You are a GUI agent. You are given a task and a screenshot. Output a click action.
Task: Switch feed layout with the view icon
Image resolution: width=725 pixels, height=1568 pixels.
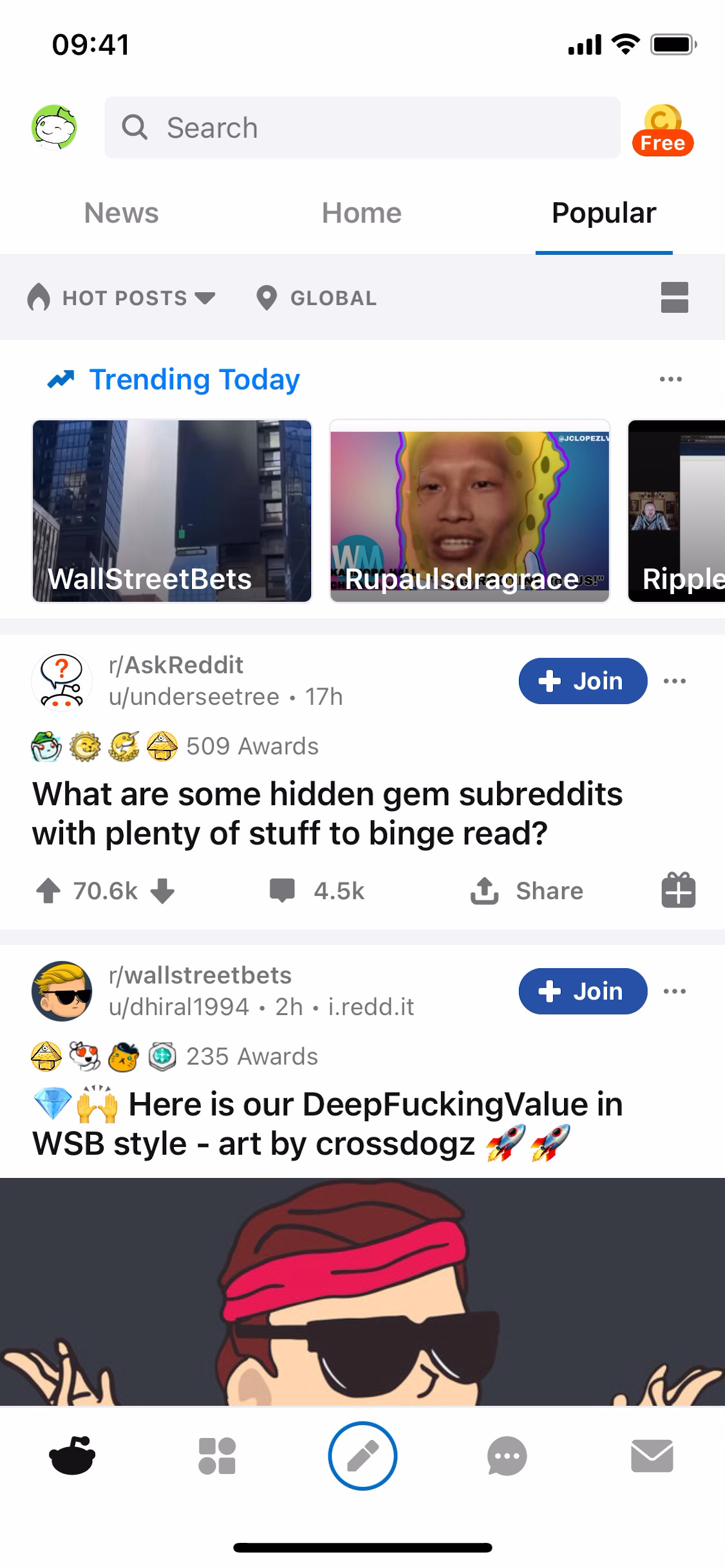tap(674, 297)
